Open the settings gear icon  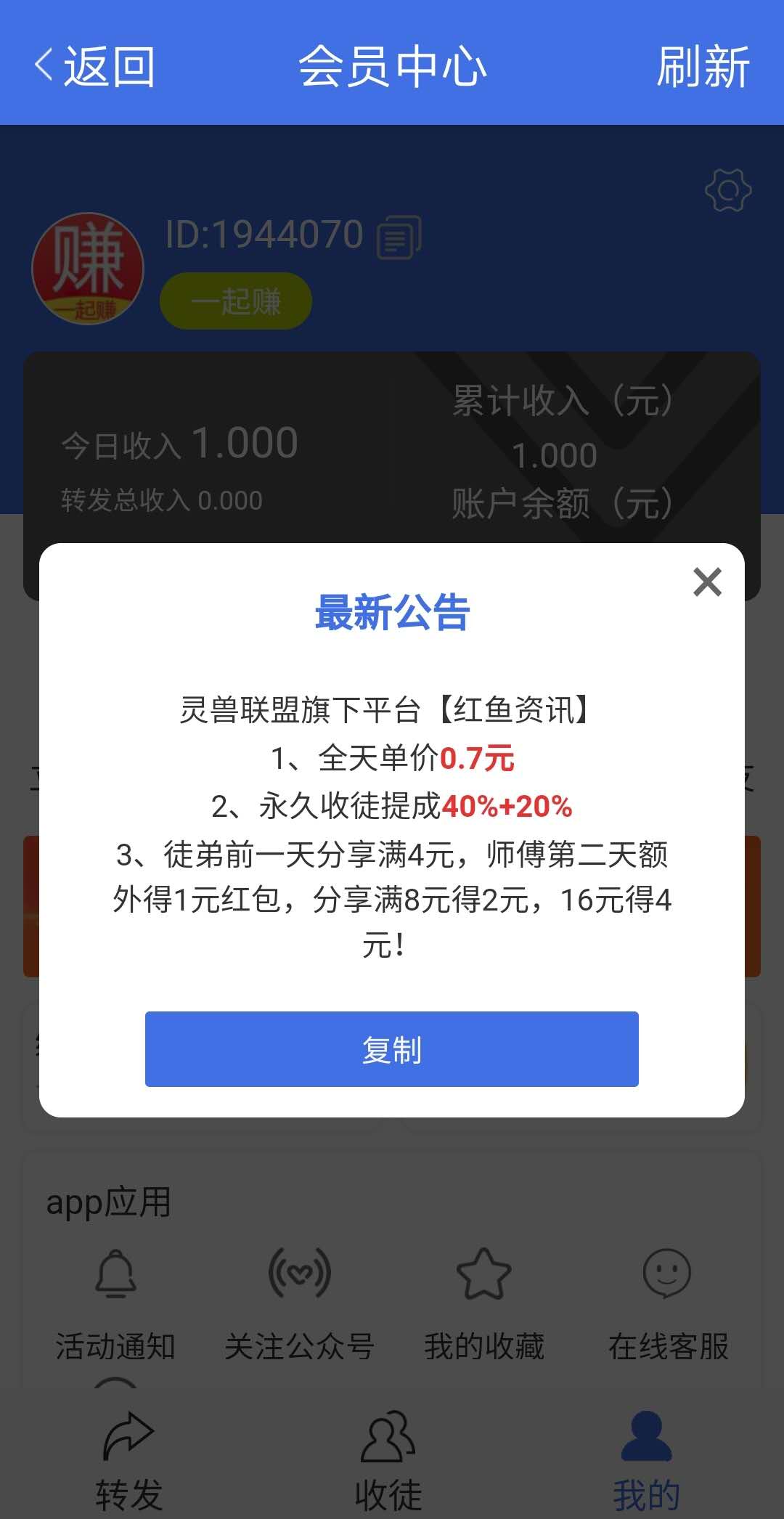click(728, 191)
